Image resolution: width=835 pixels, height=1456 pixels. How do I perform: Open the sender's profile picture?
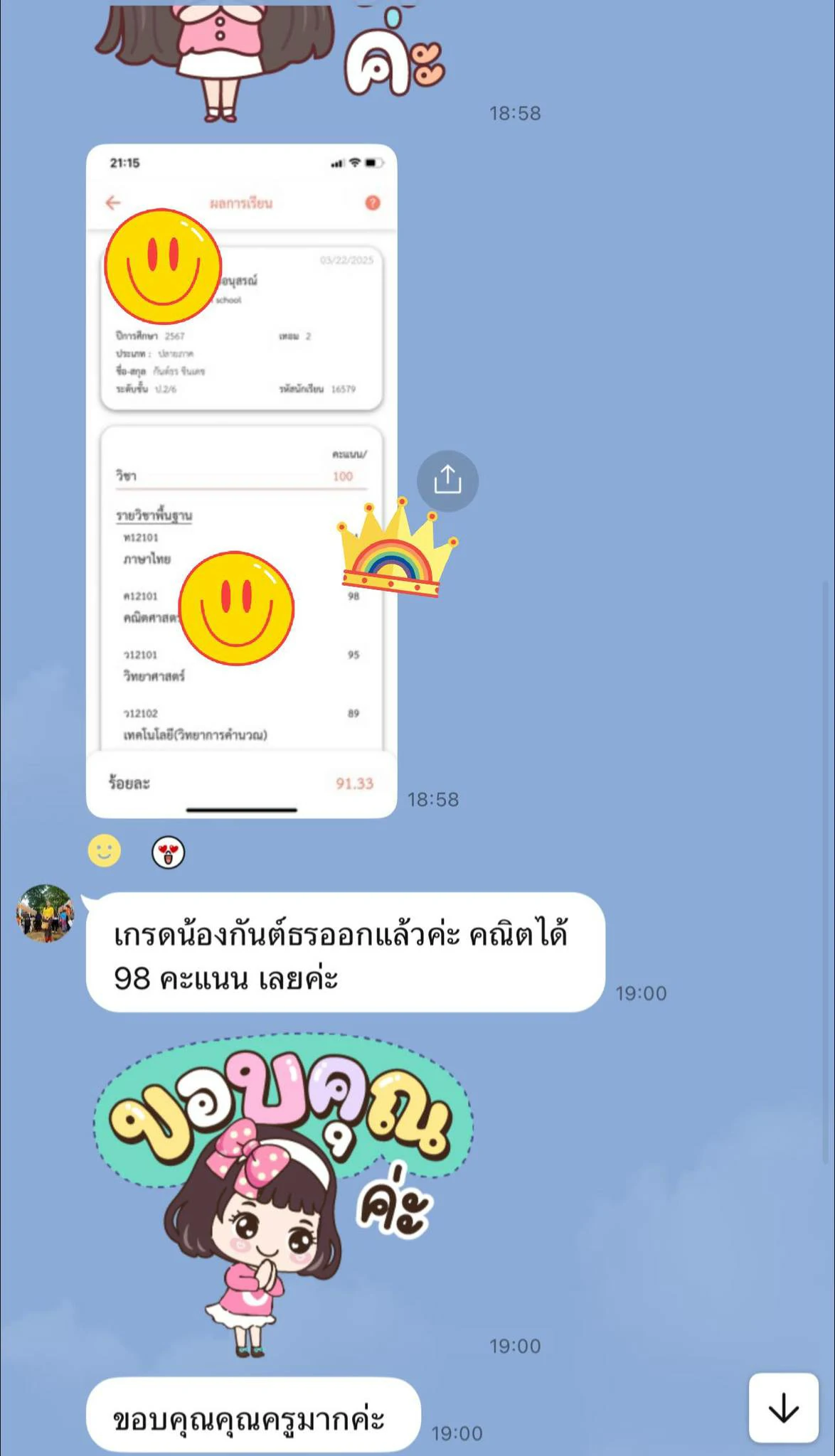pyautogui.click(x=46, y=914)
